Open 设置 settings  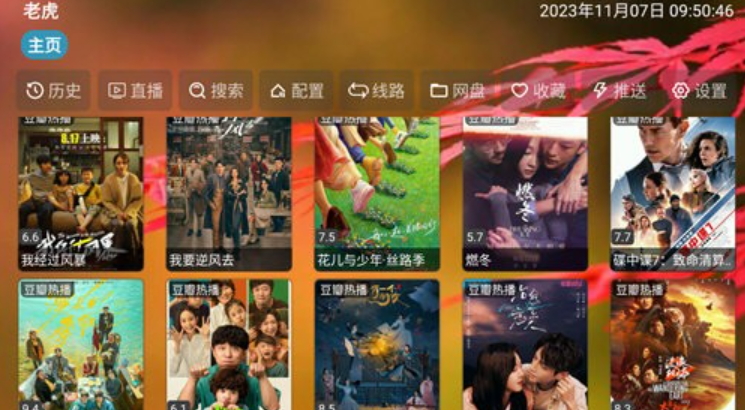click(700, 91)
